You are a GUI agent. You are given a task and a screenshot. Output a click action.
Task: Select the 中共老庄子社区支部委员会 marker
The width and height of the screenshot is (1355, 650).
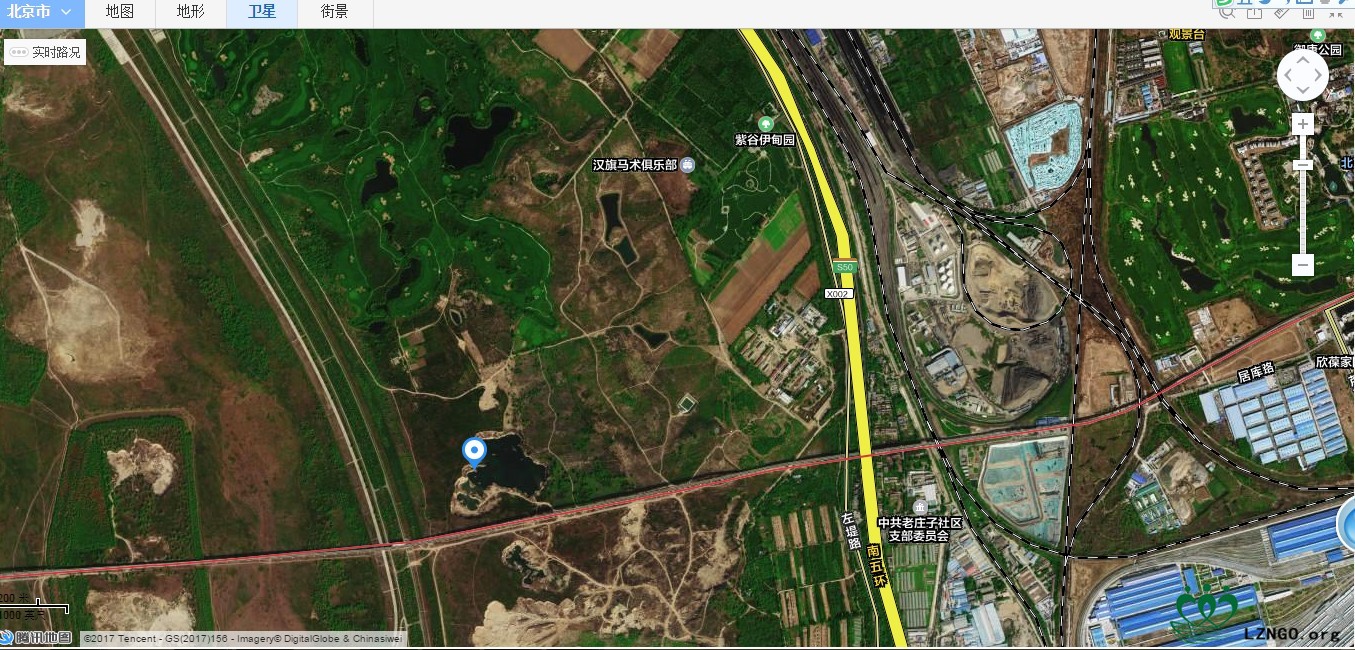tap(920, 507)
